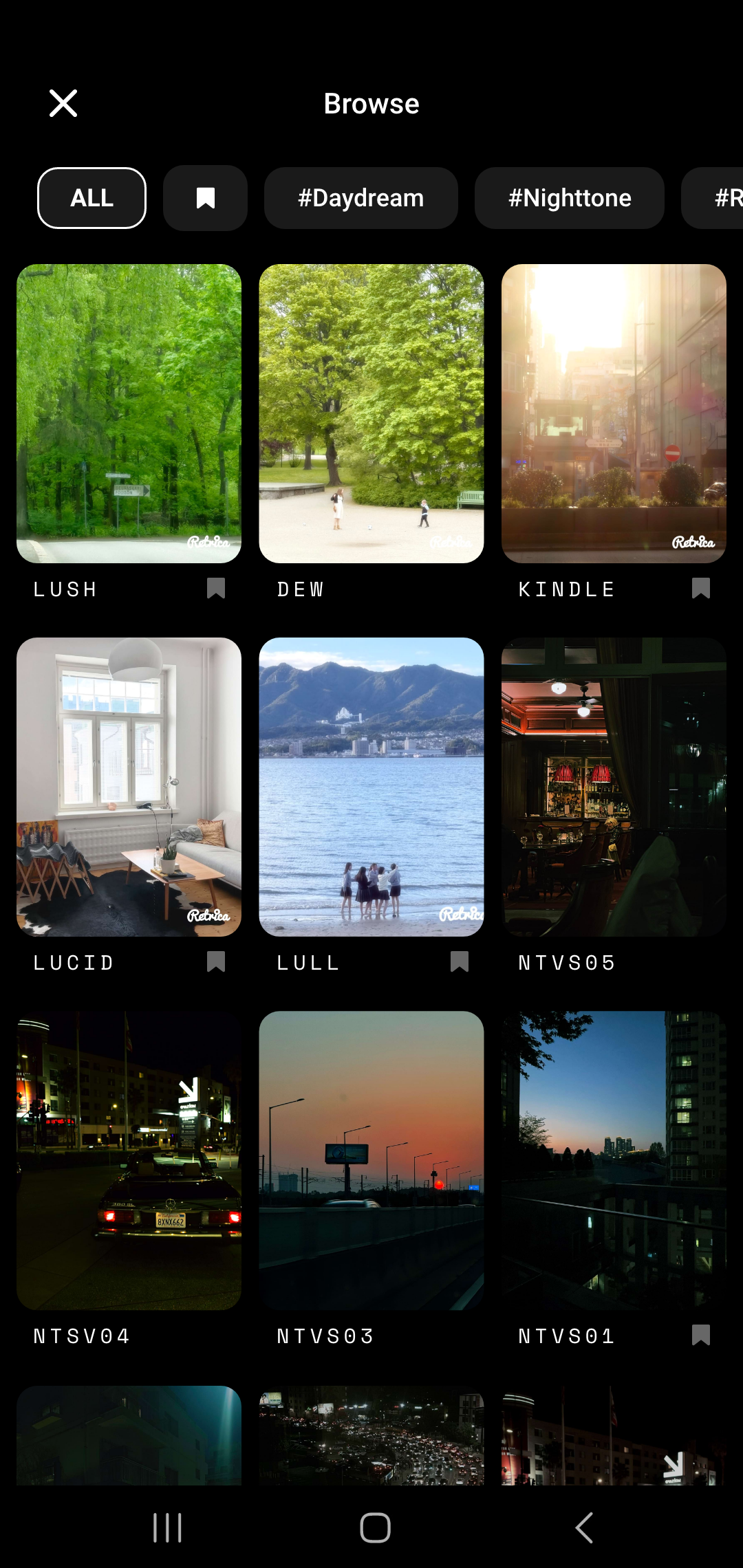The height and width of the screenshot is (1568, 743).
Task: Close the Browse screen
Action: (63, 104)
